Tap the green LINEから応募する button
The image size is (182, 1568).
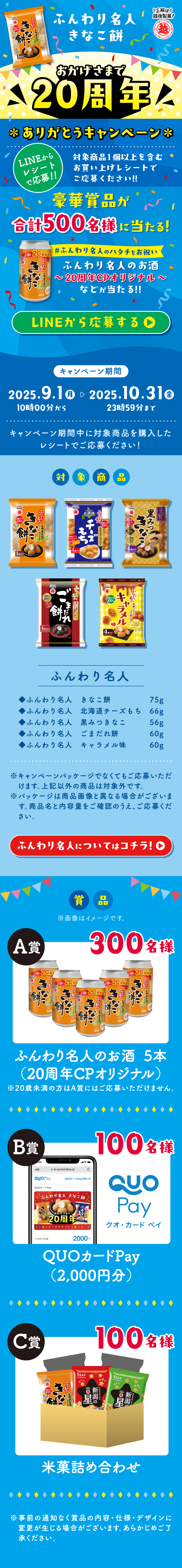point(91,323)
